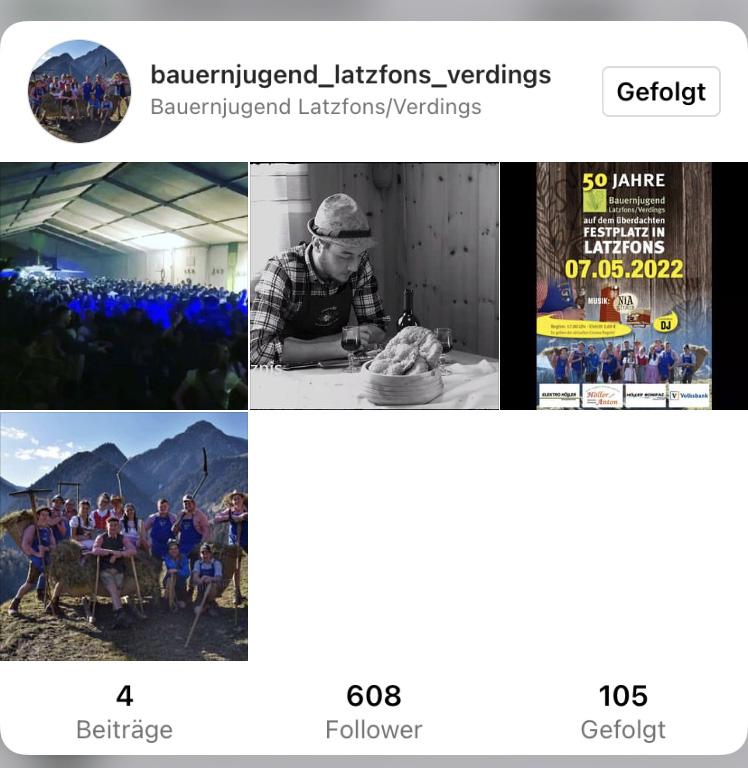The width and height of the screenshot is (748, 768).
Task: Open the mountain group photo post
Action: click(x=124, y=536)
